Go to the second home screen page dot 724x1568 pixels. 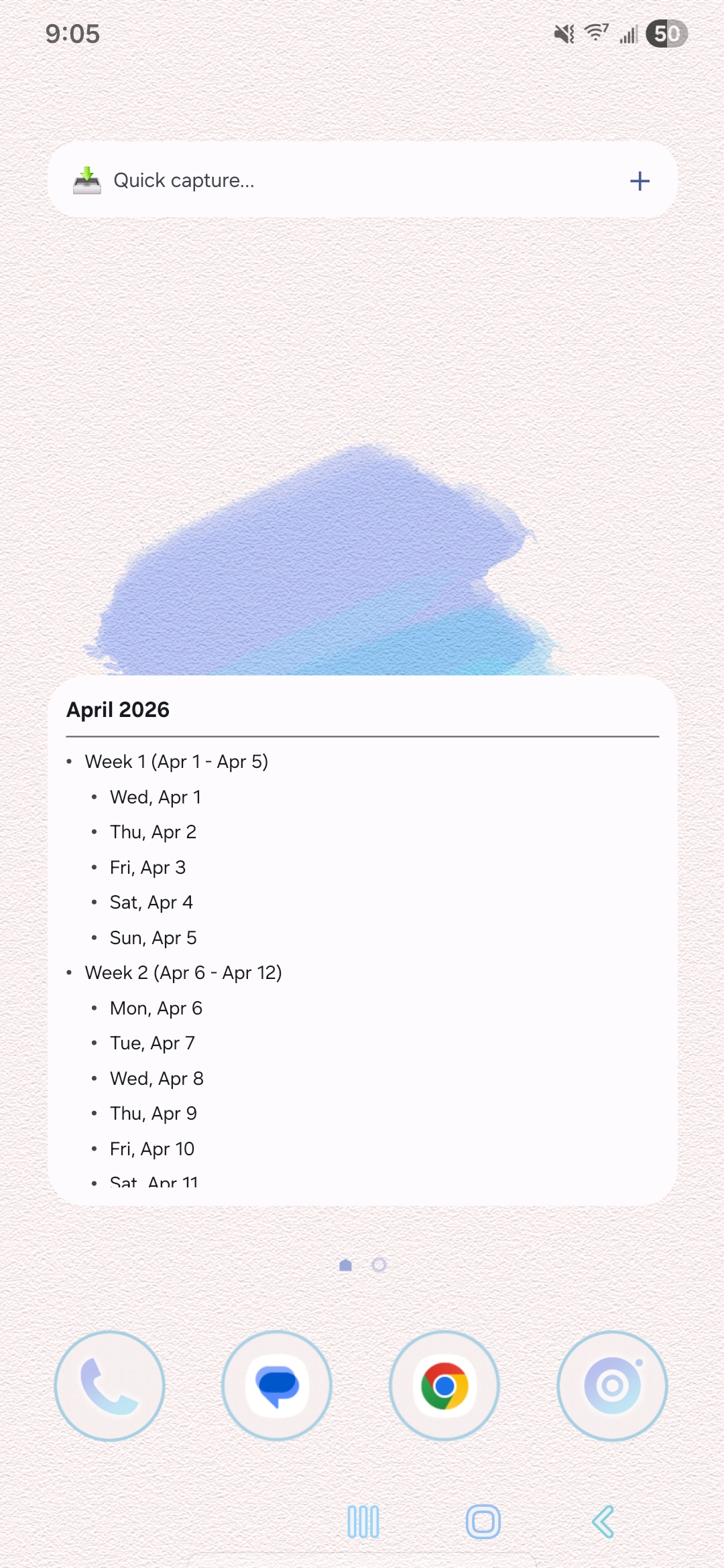point(379,1264)
